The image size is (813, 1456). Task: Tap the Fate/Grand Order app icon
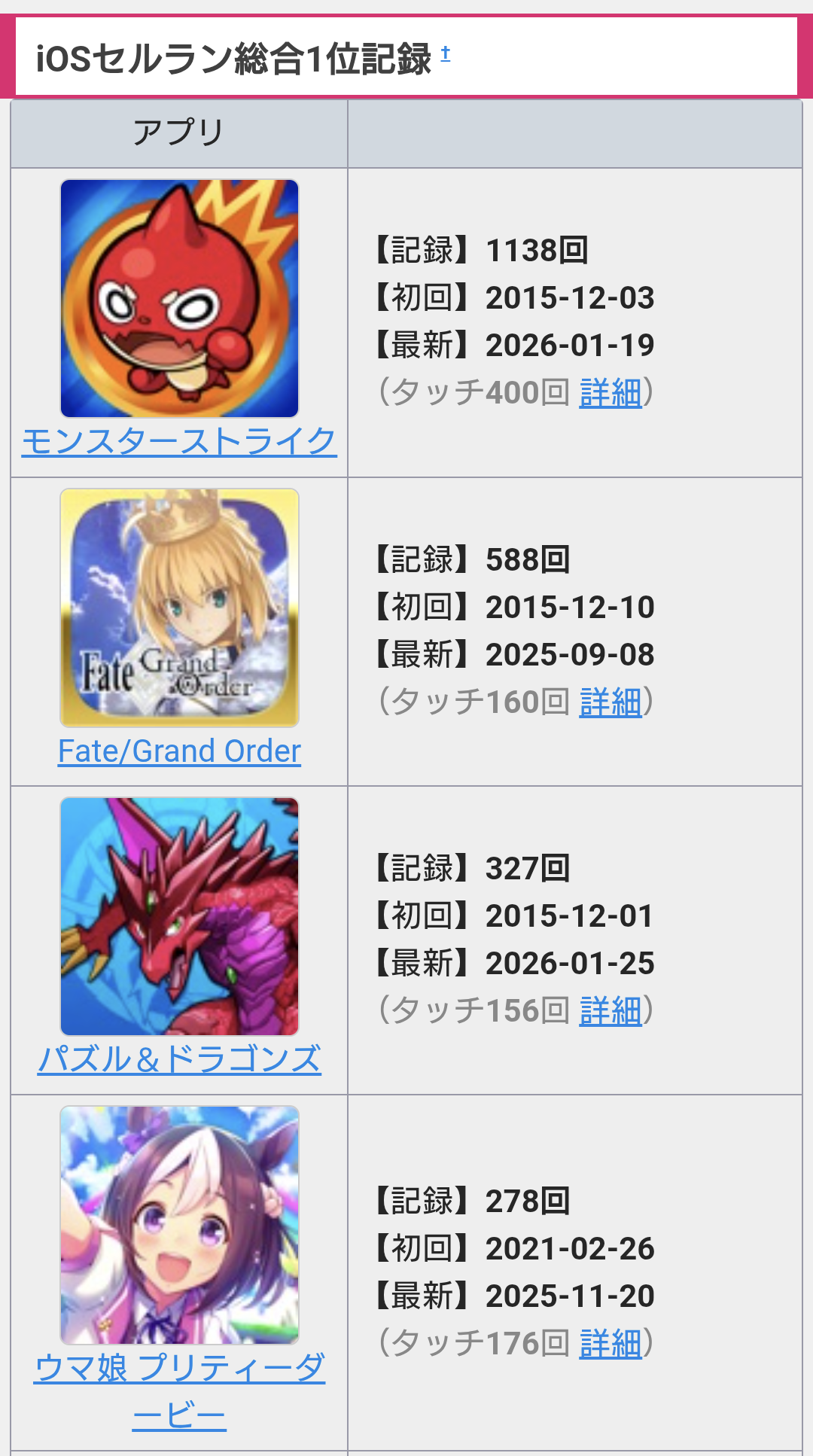pos(179,608)
